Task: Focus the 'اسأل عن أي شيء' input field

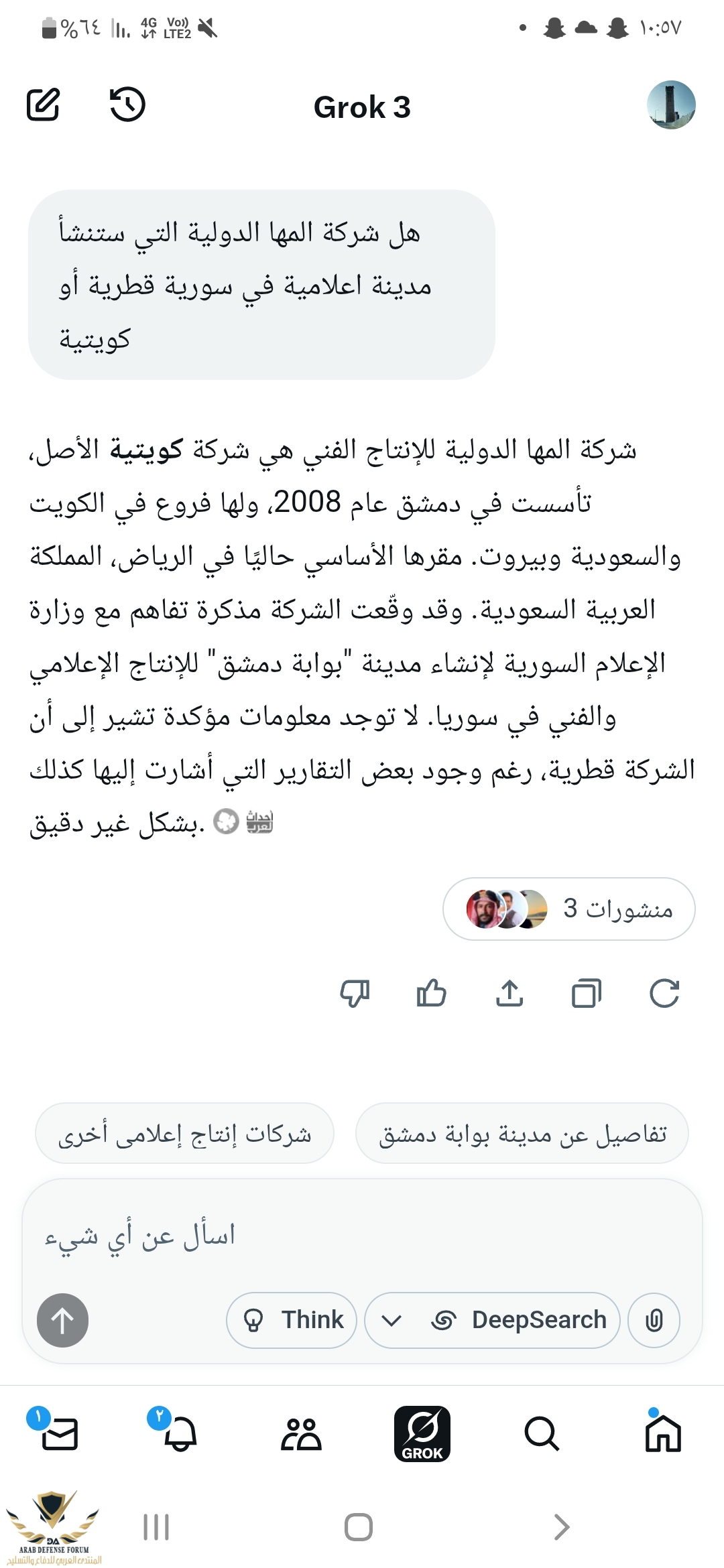Action: pyautogui.click(x=362, y=1236)
